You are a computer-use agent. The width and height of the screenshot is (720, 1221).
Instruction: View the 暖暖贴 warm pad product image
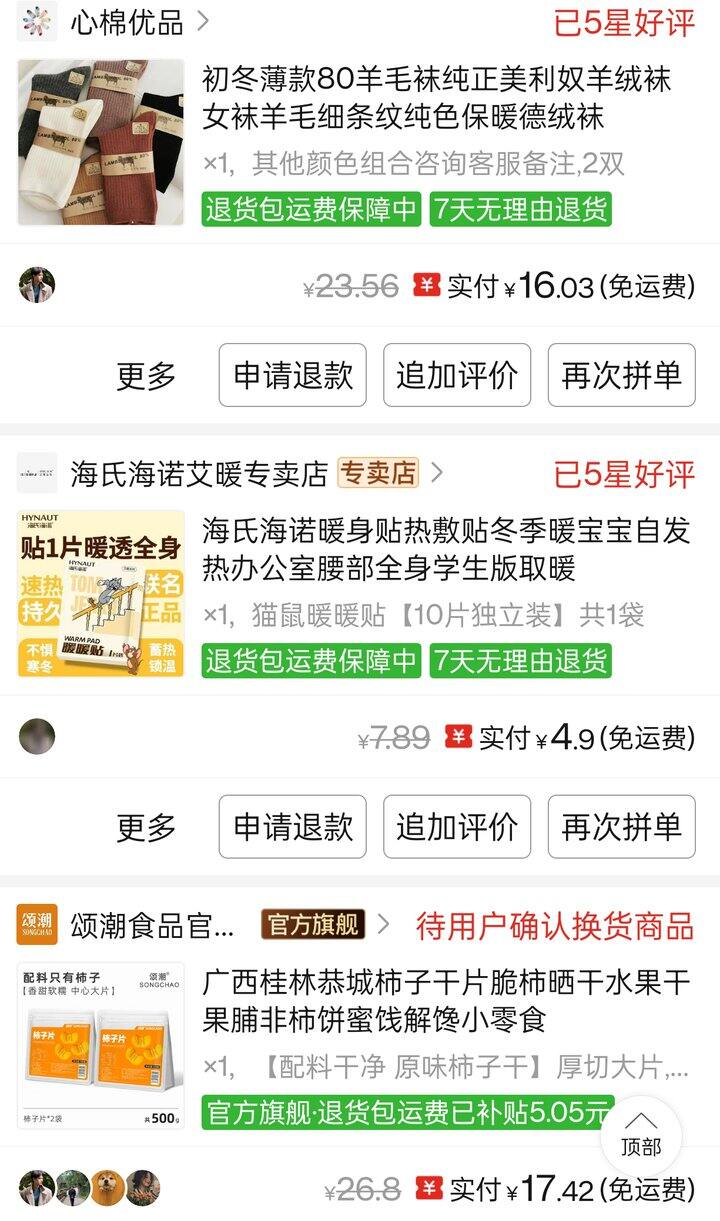101,594
